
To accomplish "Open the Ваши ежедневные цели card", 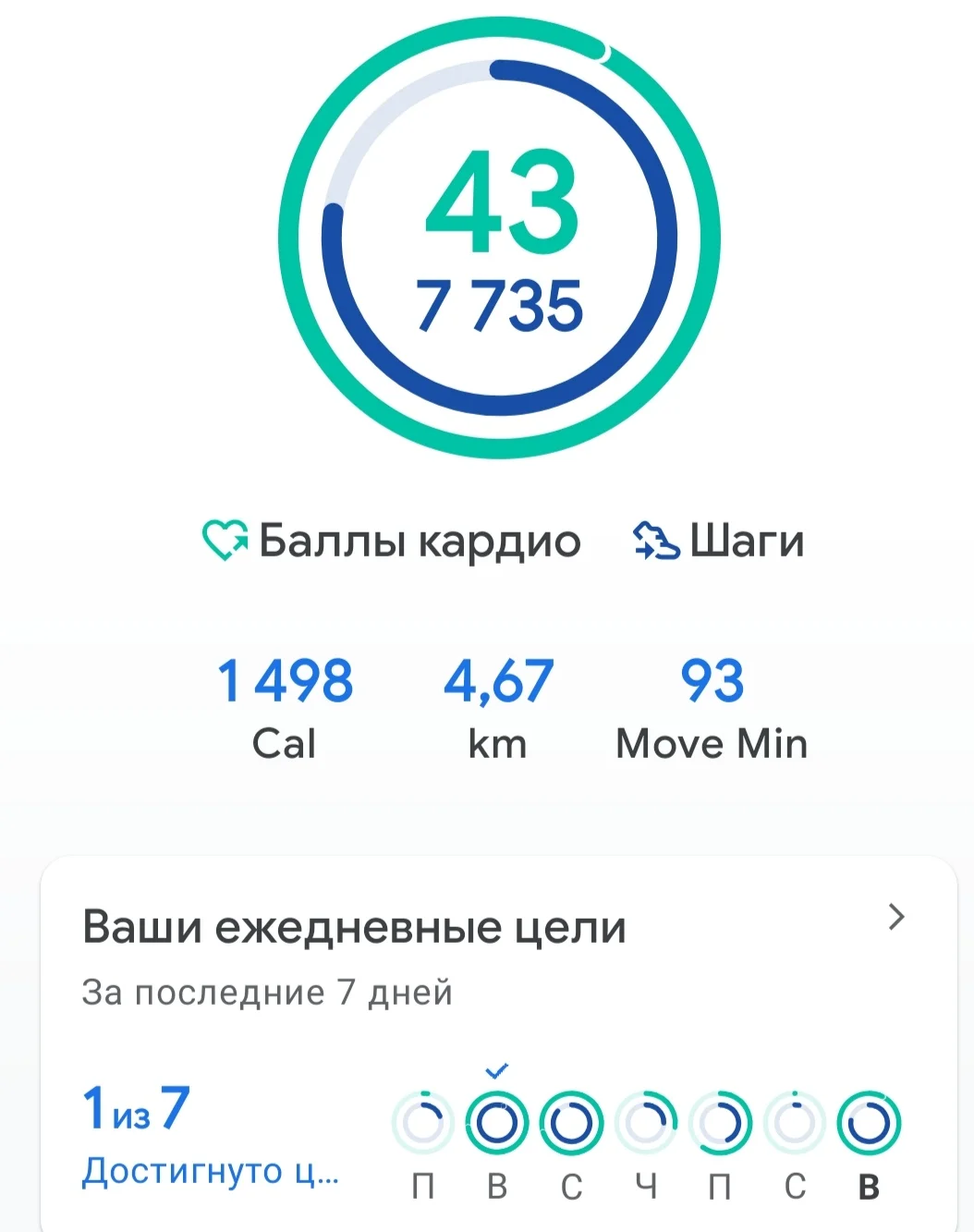I will [x=354, y=927].
